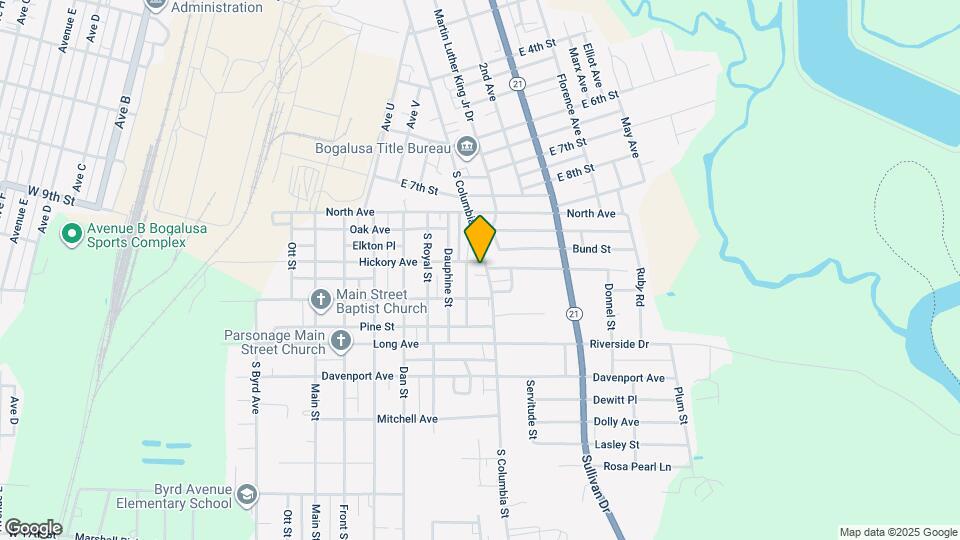Open the Bogalusa Title Bureau pin
The image size is (960, 540).
pyautogui.click(x=467, y=148)
